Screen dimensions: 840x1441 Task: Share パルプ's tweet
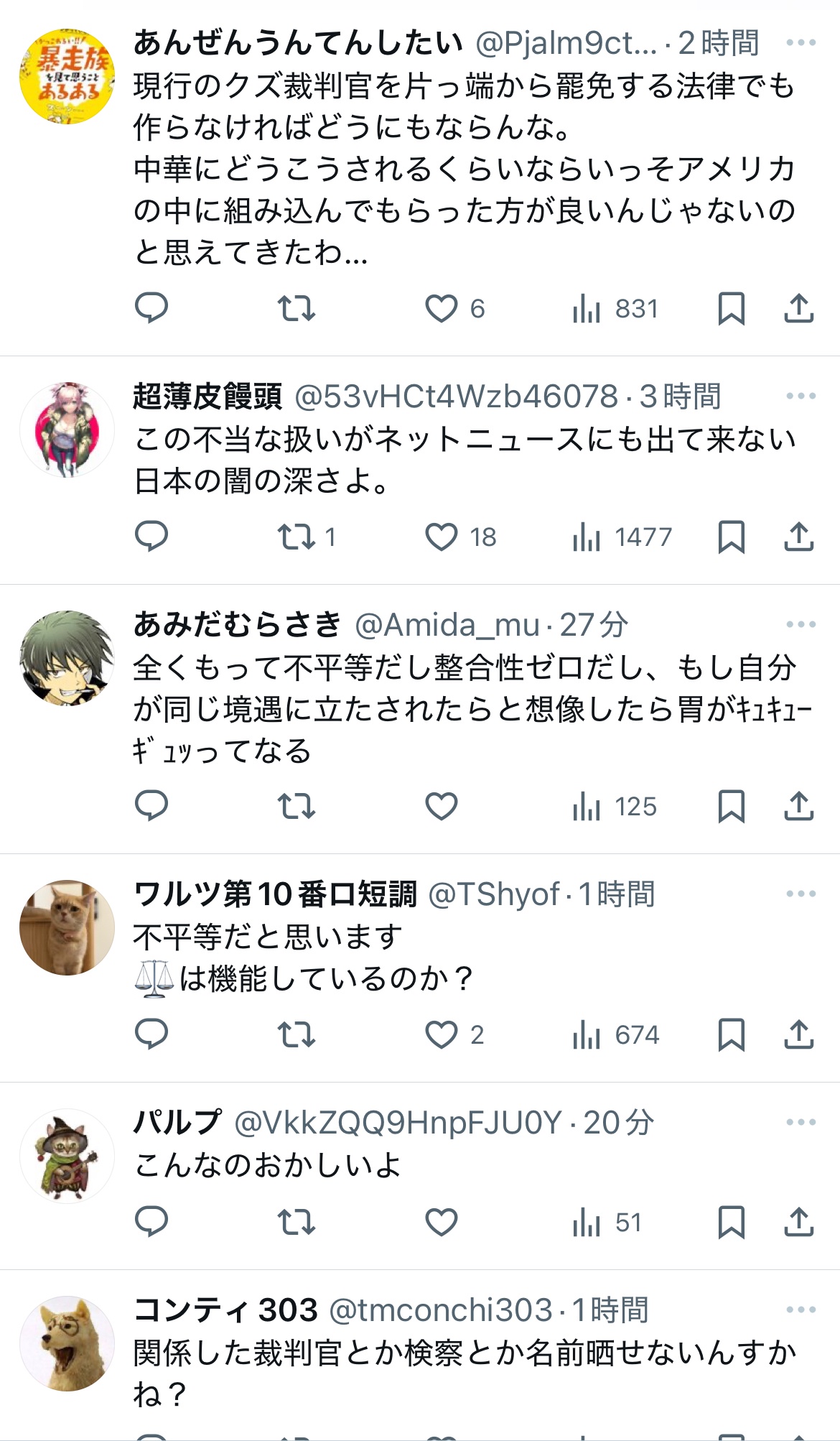click(798, 1222)
